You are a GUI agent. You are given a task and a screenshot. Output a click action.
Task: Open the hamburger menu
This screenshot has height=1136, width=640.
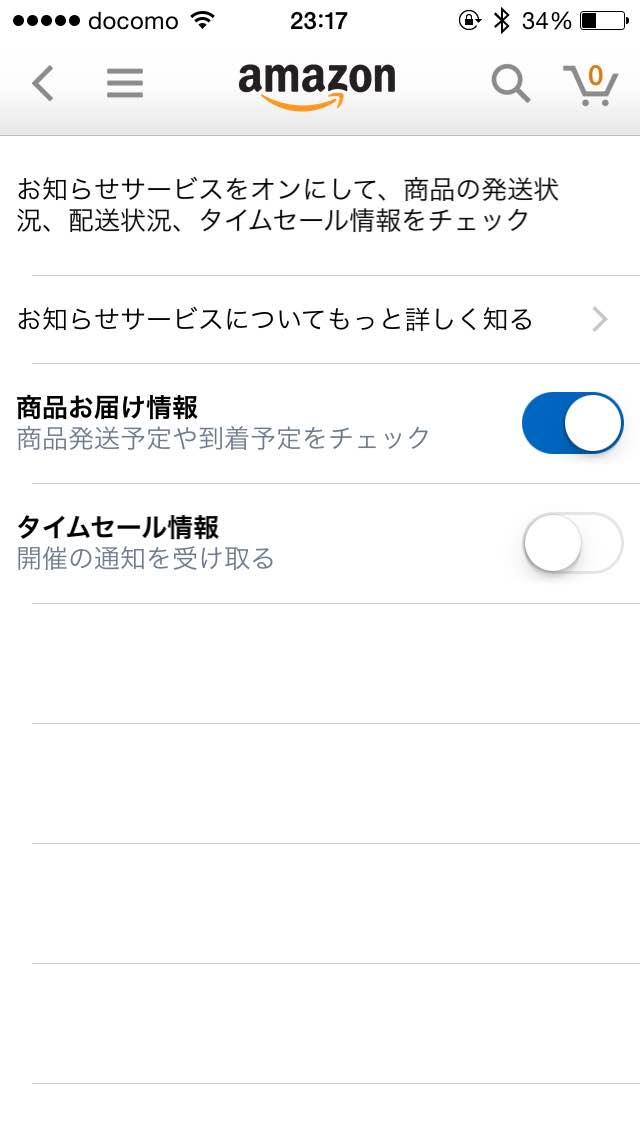point(125,84)
